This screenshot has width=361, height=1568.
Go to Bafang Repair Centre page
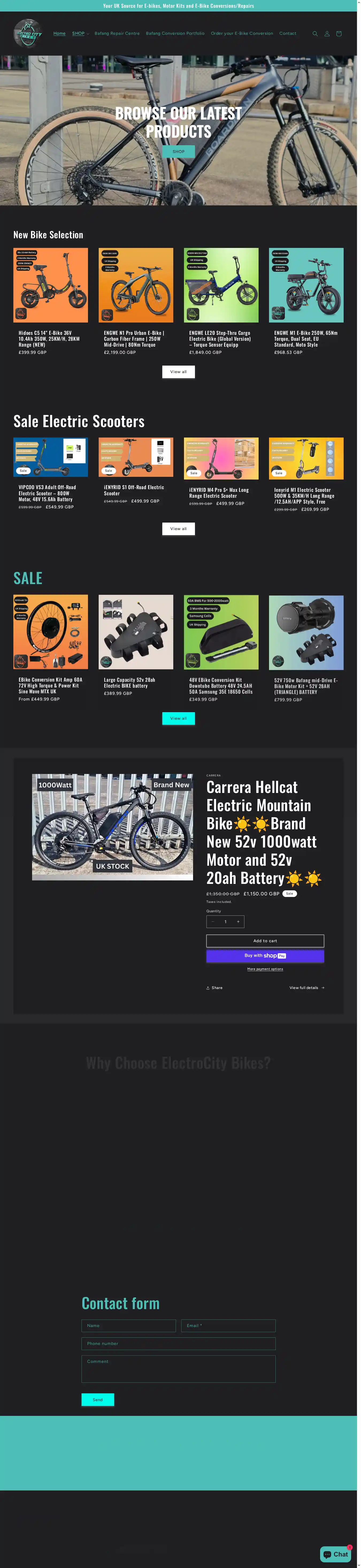tap(117, 33)
